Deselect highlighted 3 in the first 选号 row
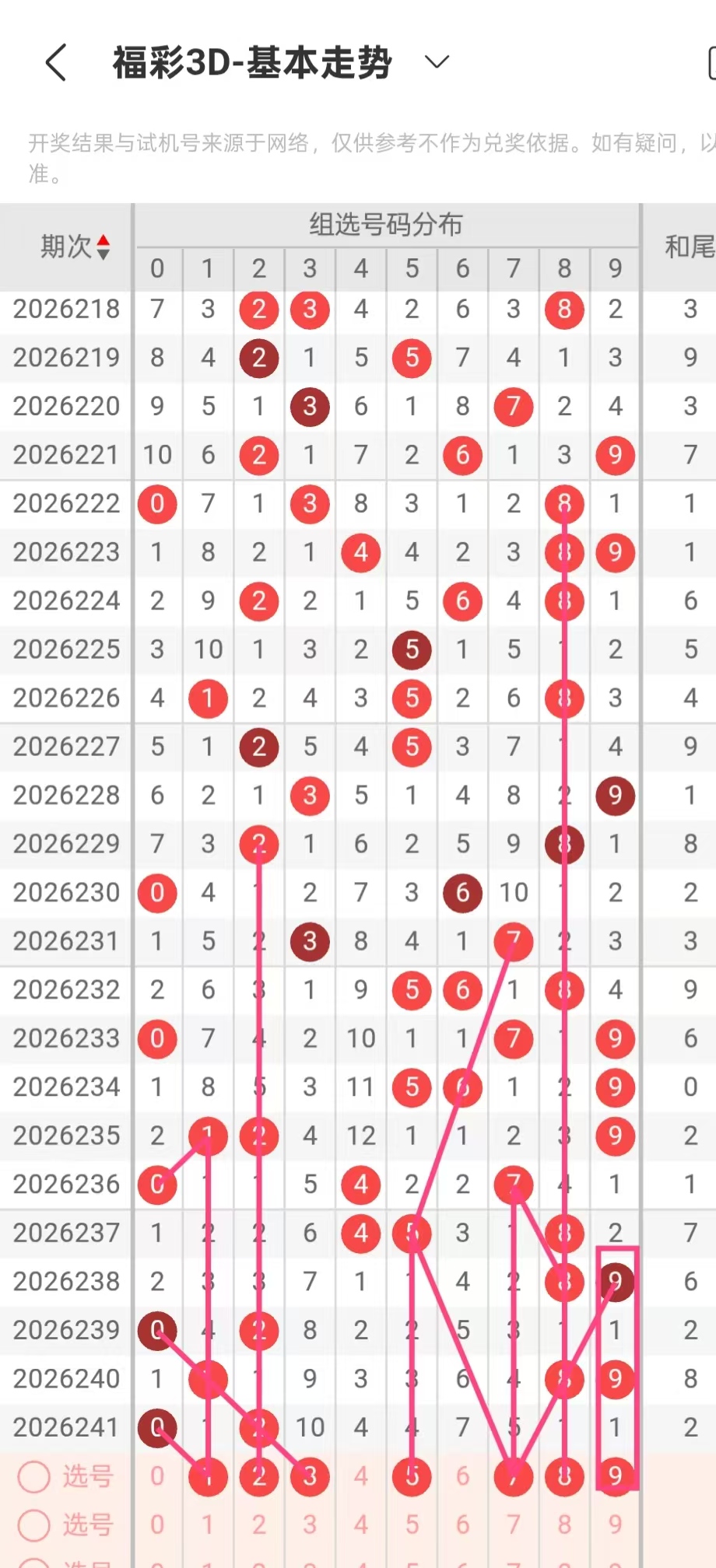Screen dimensions: 716x1568 click(x=310, y=1476)
